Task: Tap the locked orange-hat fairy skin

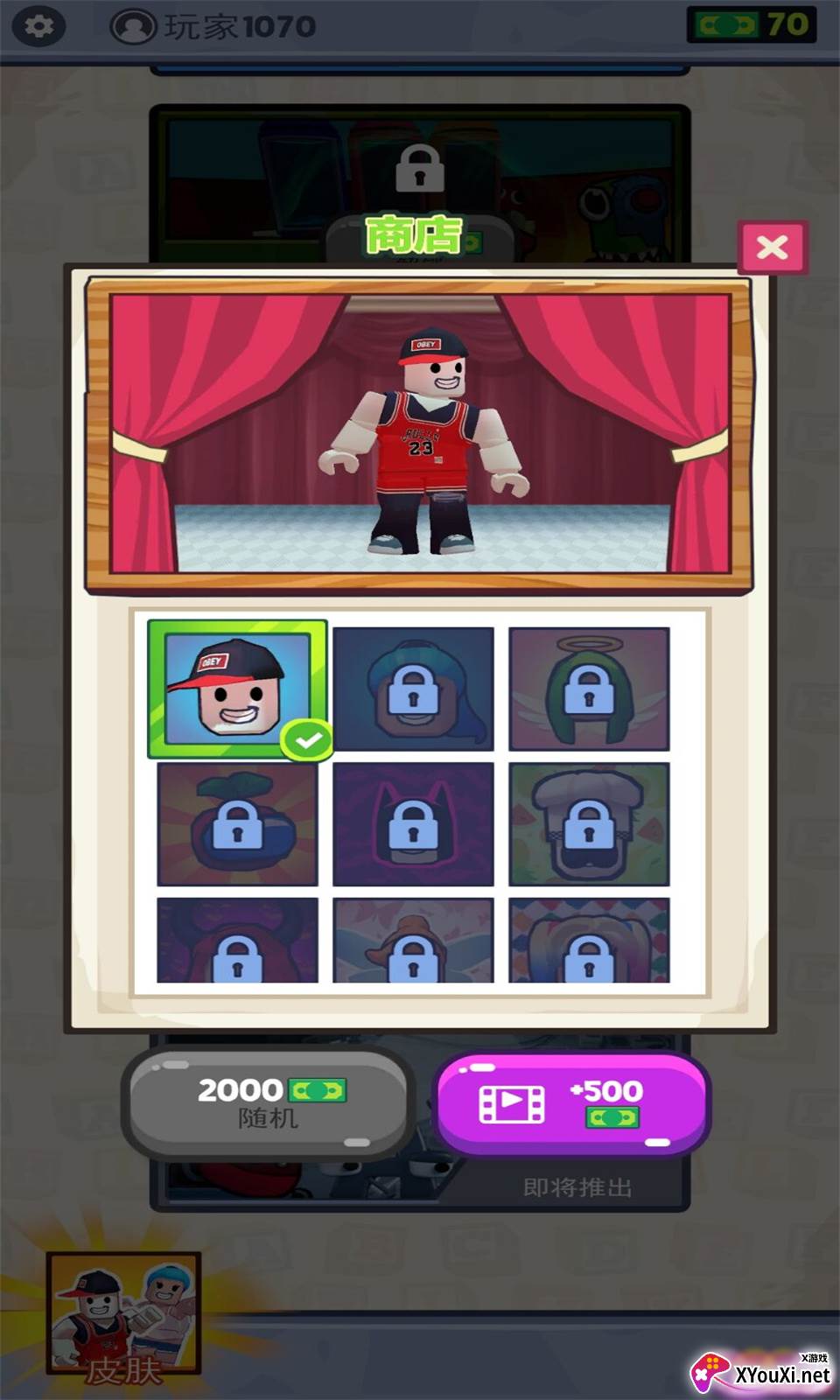Action: [413, 941]
